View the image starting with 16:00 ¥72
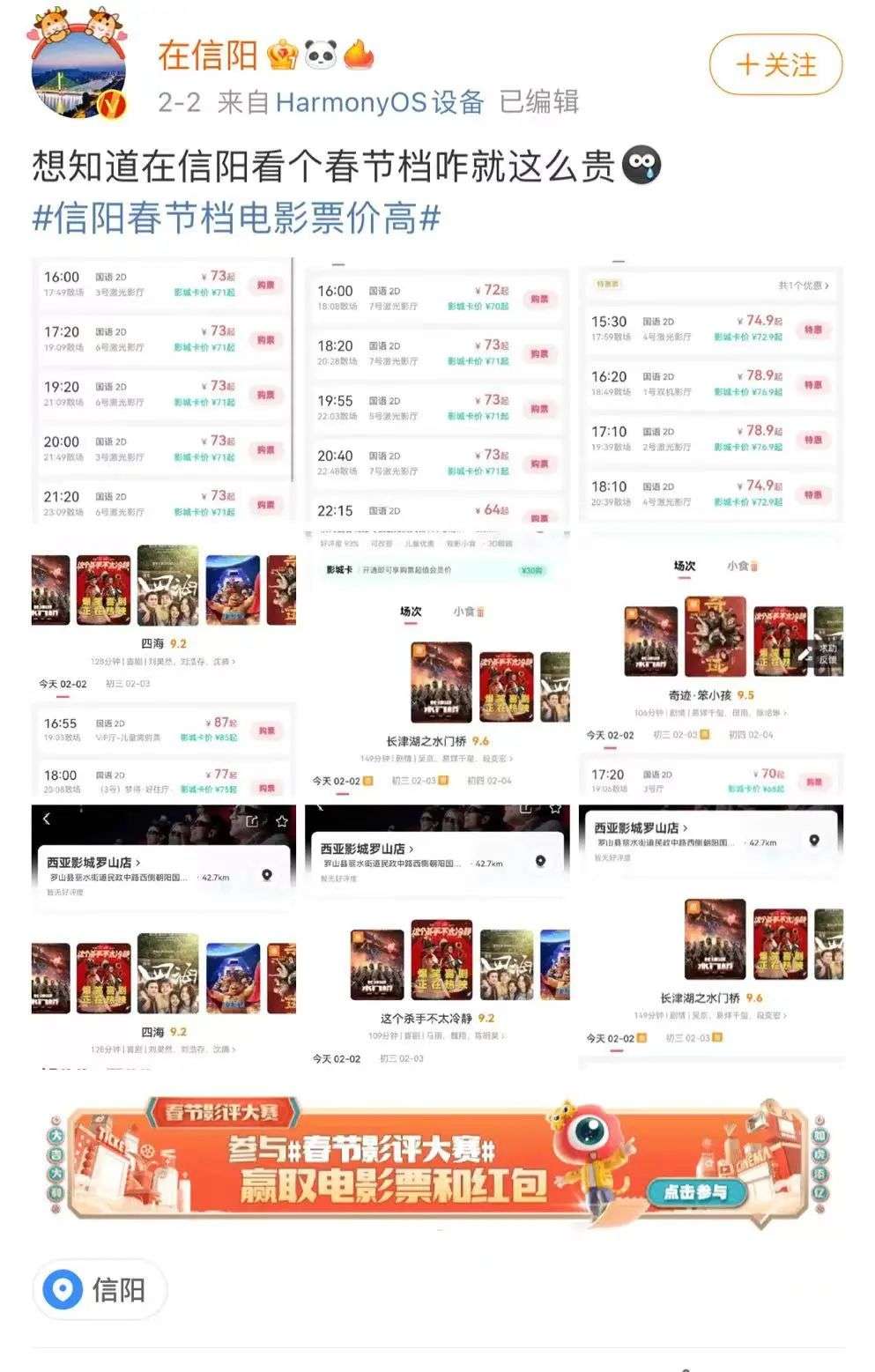Image resolution: width=875 pixels, height=1372 pixels. click(437, 395)
